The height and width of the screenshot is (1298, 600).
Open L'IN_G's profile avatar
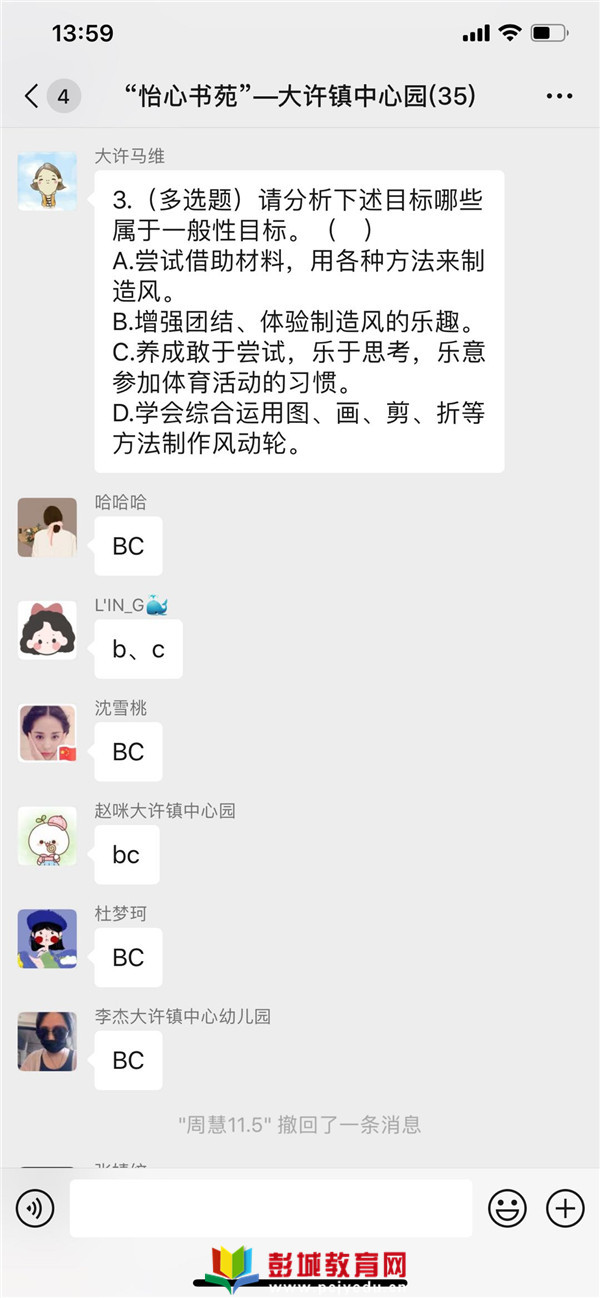pyautogui.click(x=47, y=630)
